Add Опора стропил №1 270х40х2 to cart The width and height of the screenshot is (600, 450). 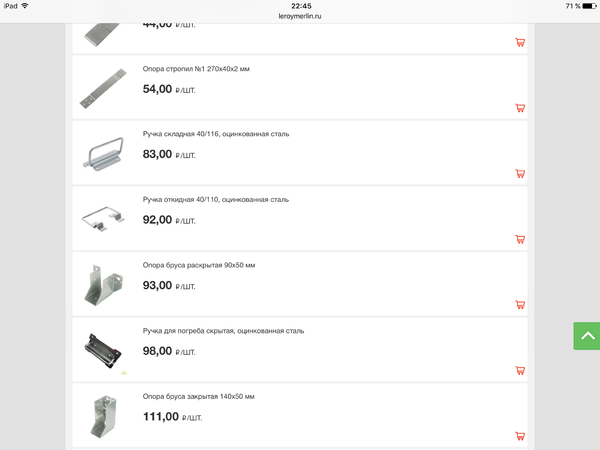520,108
